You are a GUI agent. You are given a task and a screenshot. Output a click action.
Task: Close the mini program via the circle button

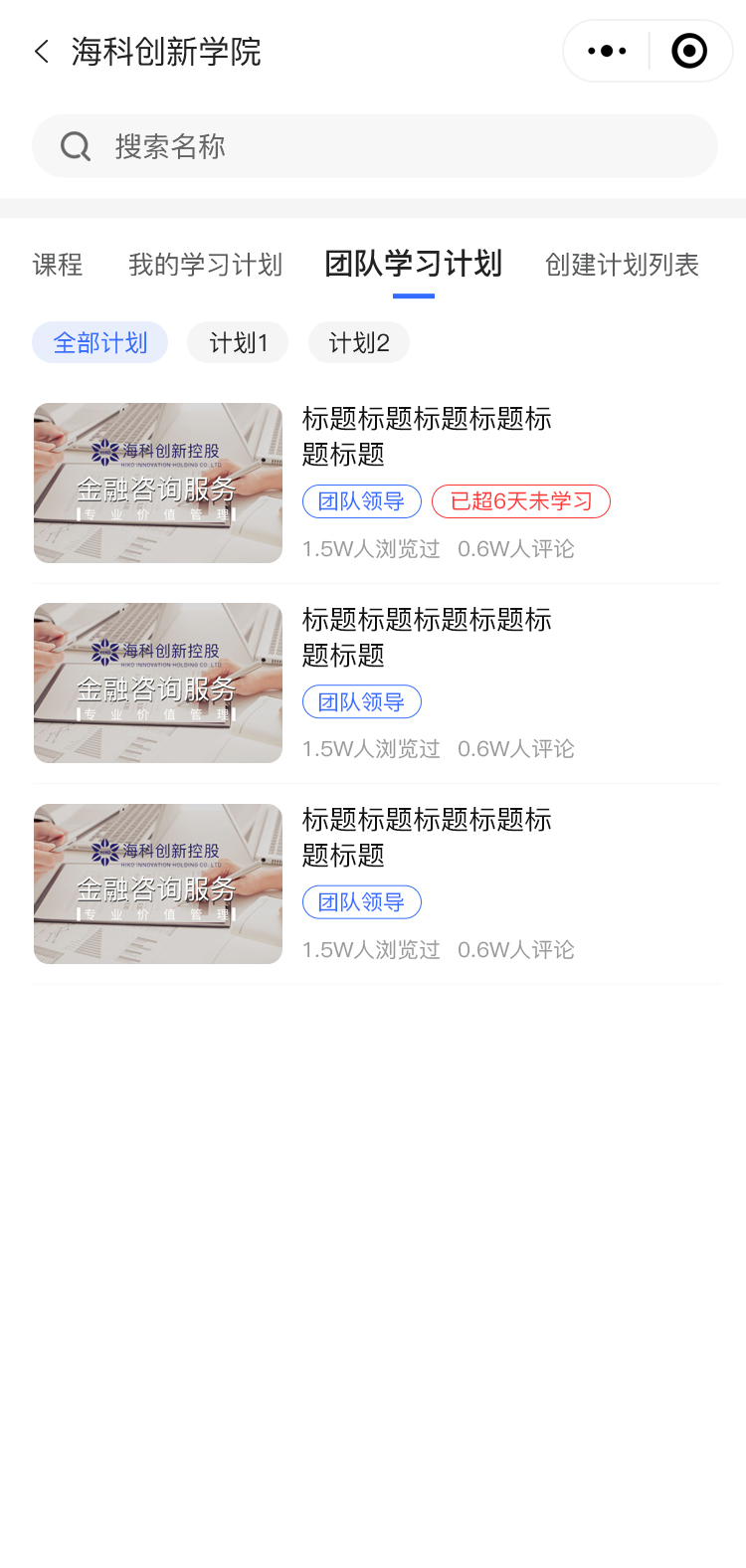tap(689, 51)
